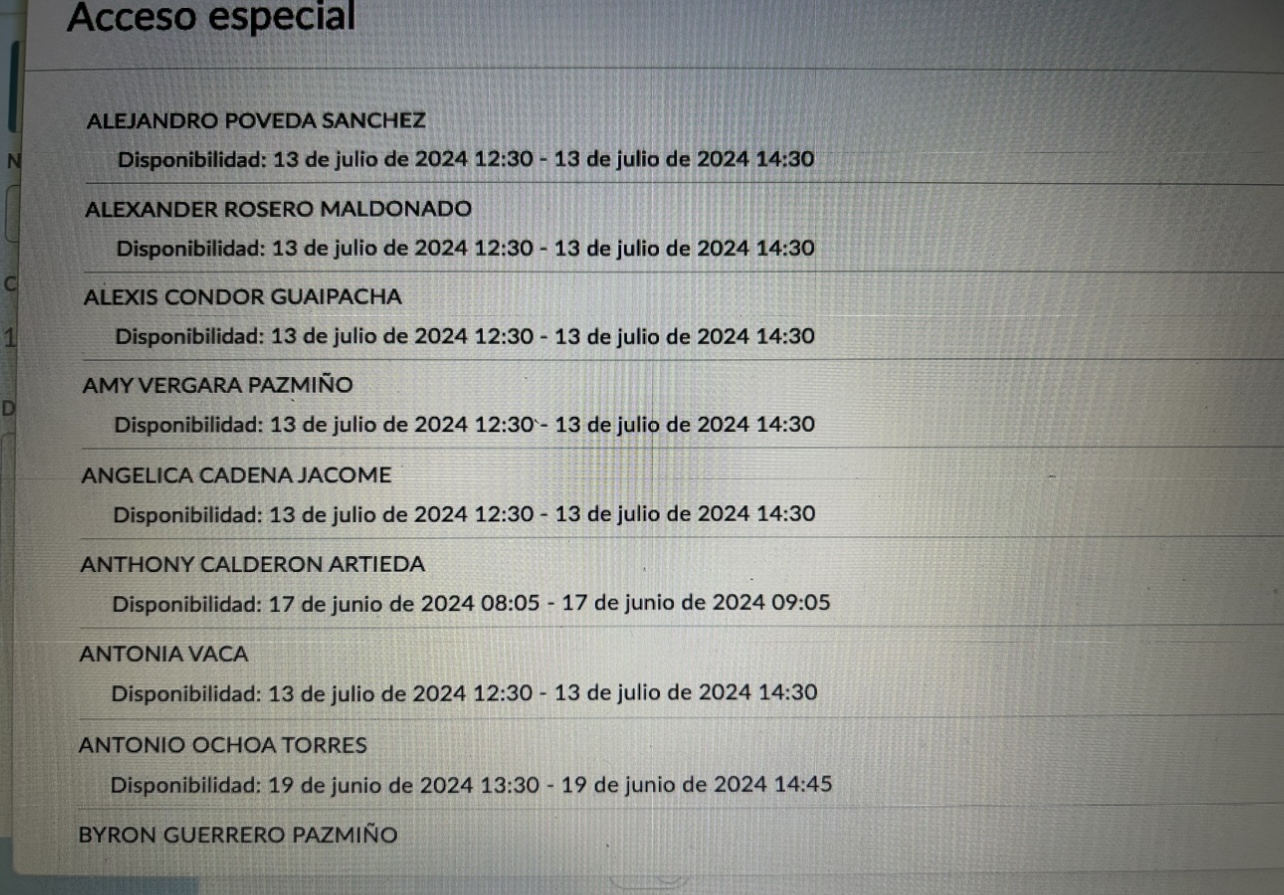Open Byron Guerrero Pazmiño's entry
The width and height of the screenshot is (1284, 895).
(x=237, y=834)
